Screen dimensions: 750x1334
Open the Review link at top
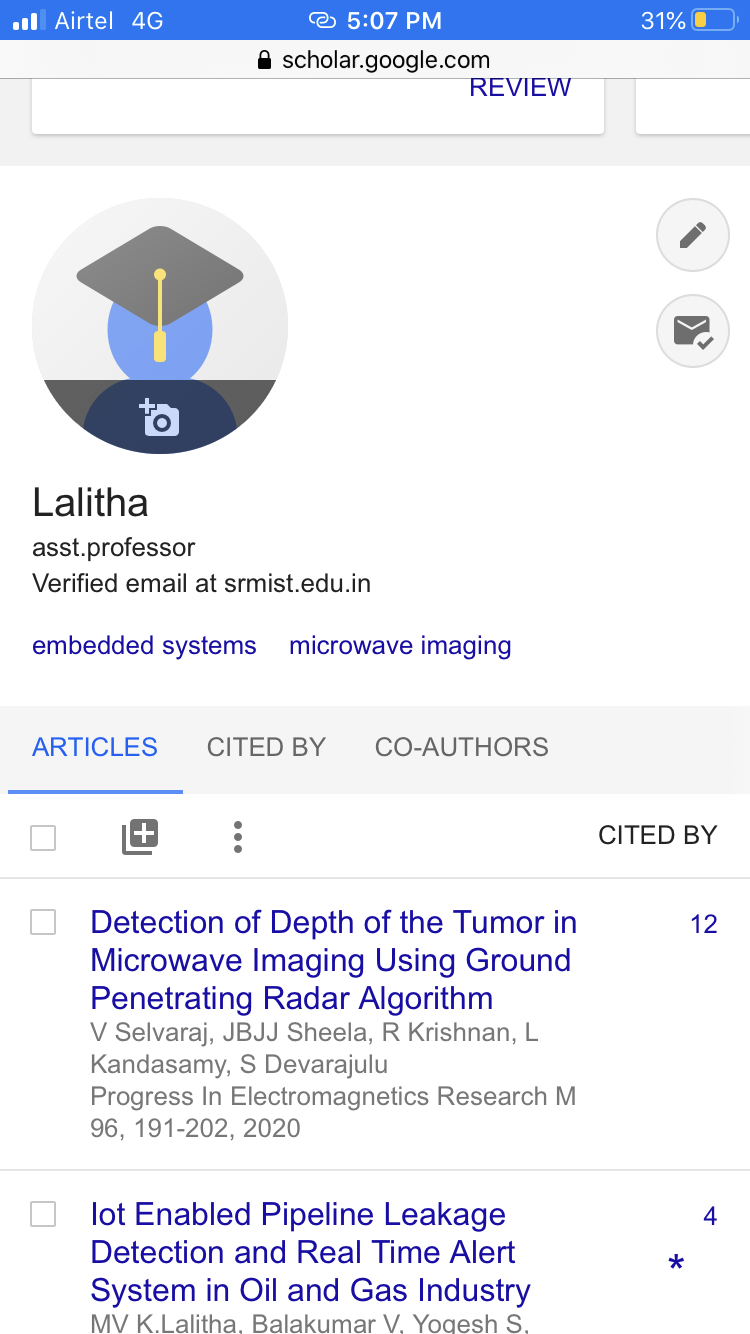point(520,87)
